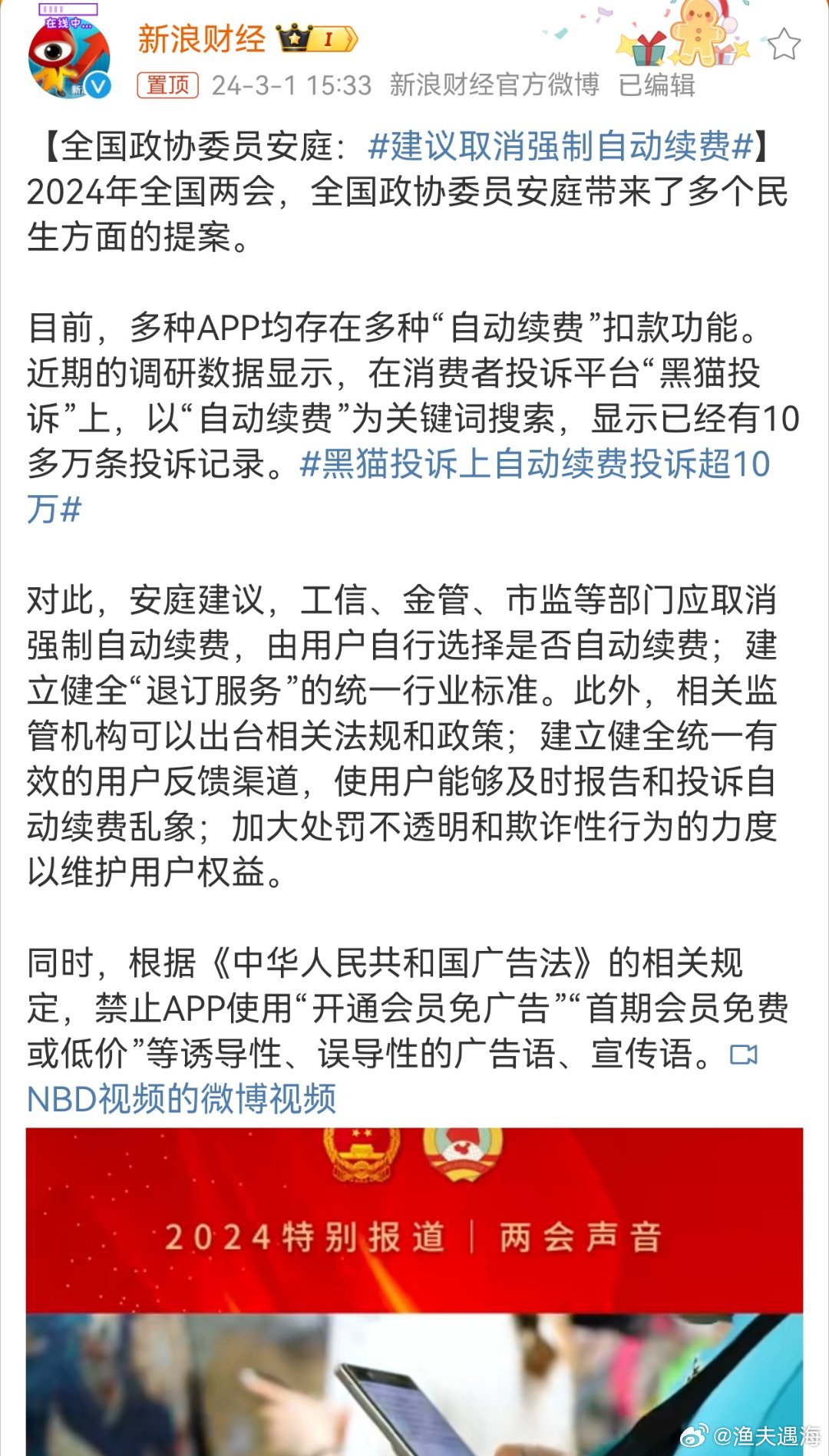Open the NBD视频的微博视频 link
Screen dimensions: 829x1456
click(x=181, y=1098)
